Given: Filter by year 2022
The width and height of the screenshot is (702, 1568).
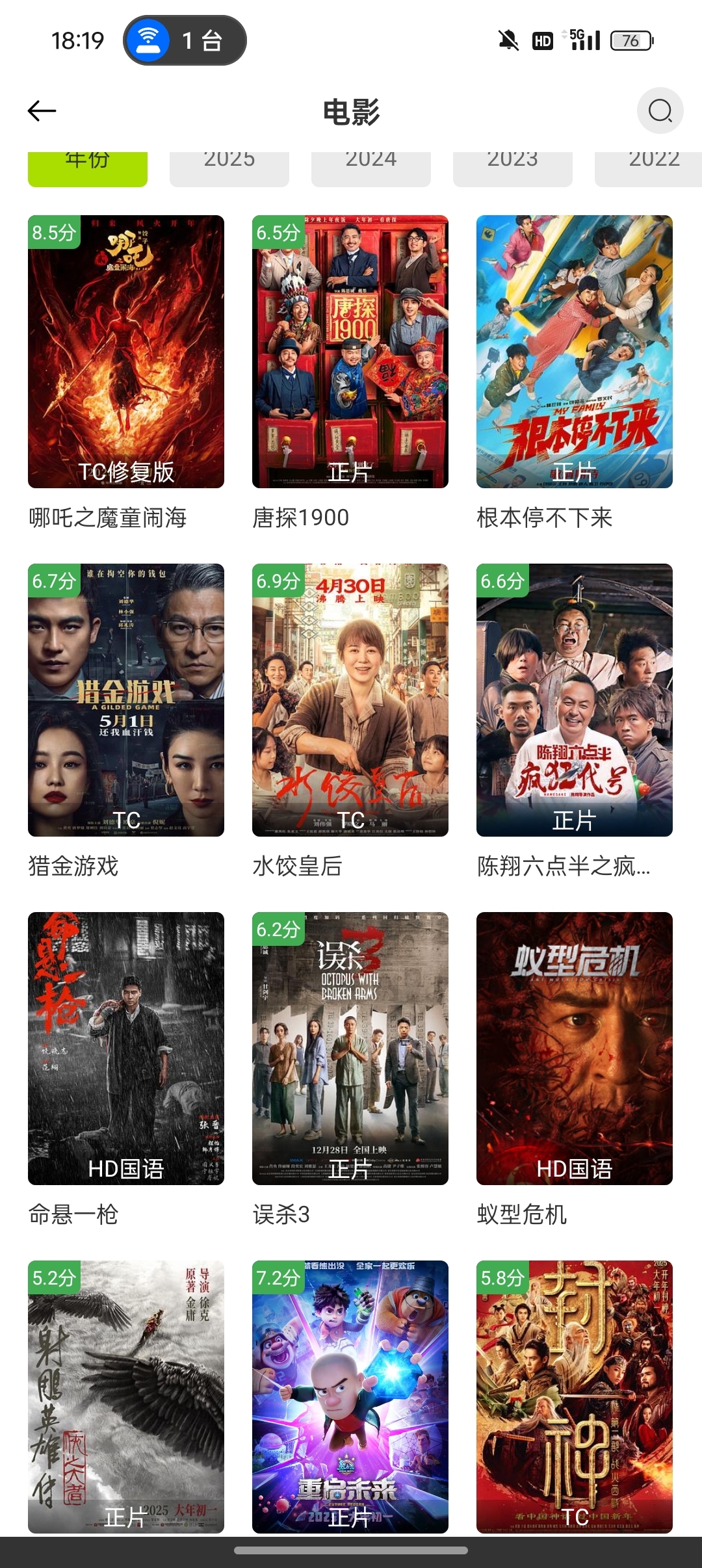Looking at the screenshot, I should tap(650, 168).
